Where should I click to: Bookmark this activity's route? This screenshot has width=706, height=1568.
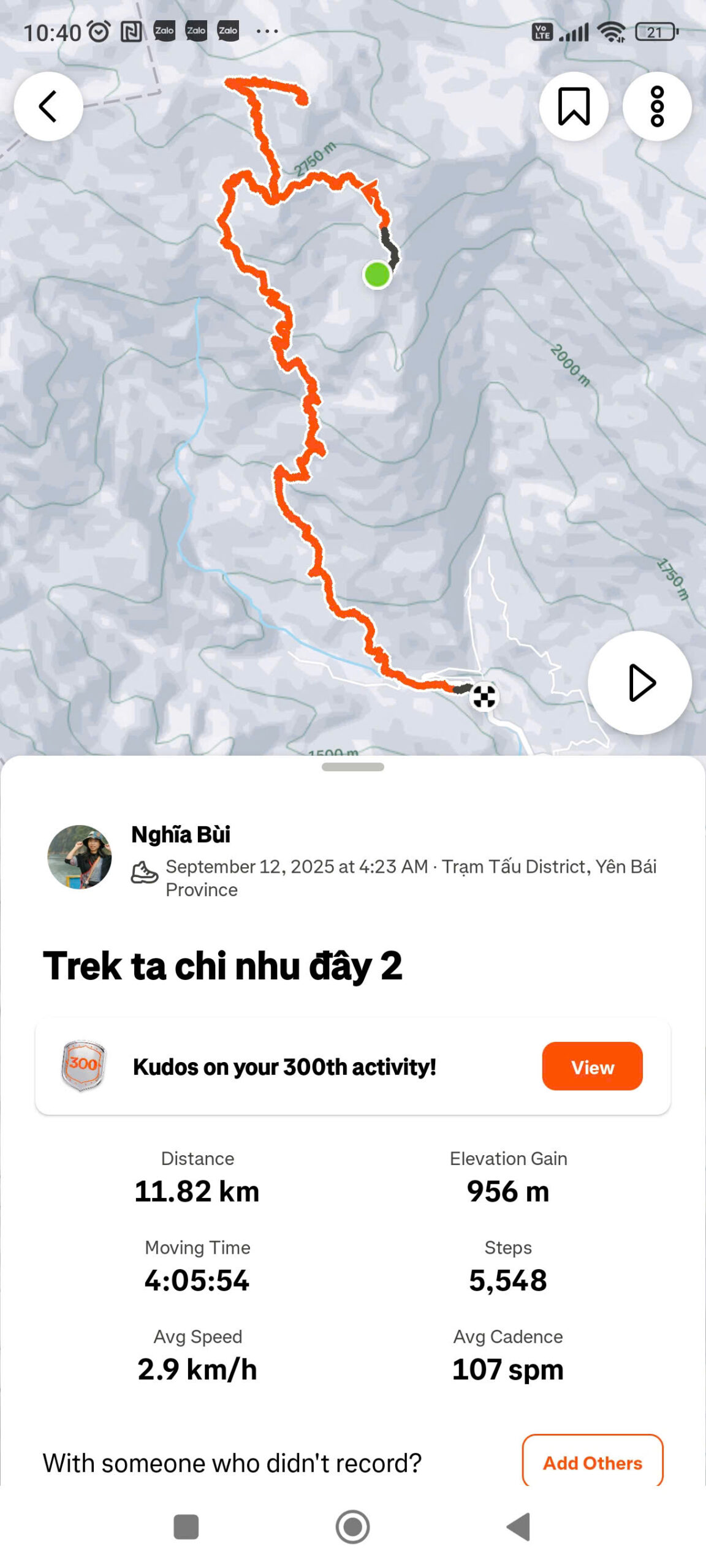tap(573, 106)
